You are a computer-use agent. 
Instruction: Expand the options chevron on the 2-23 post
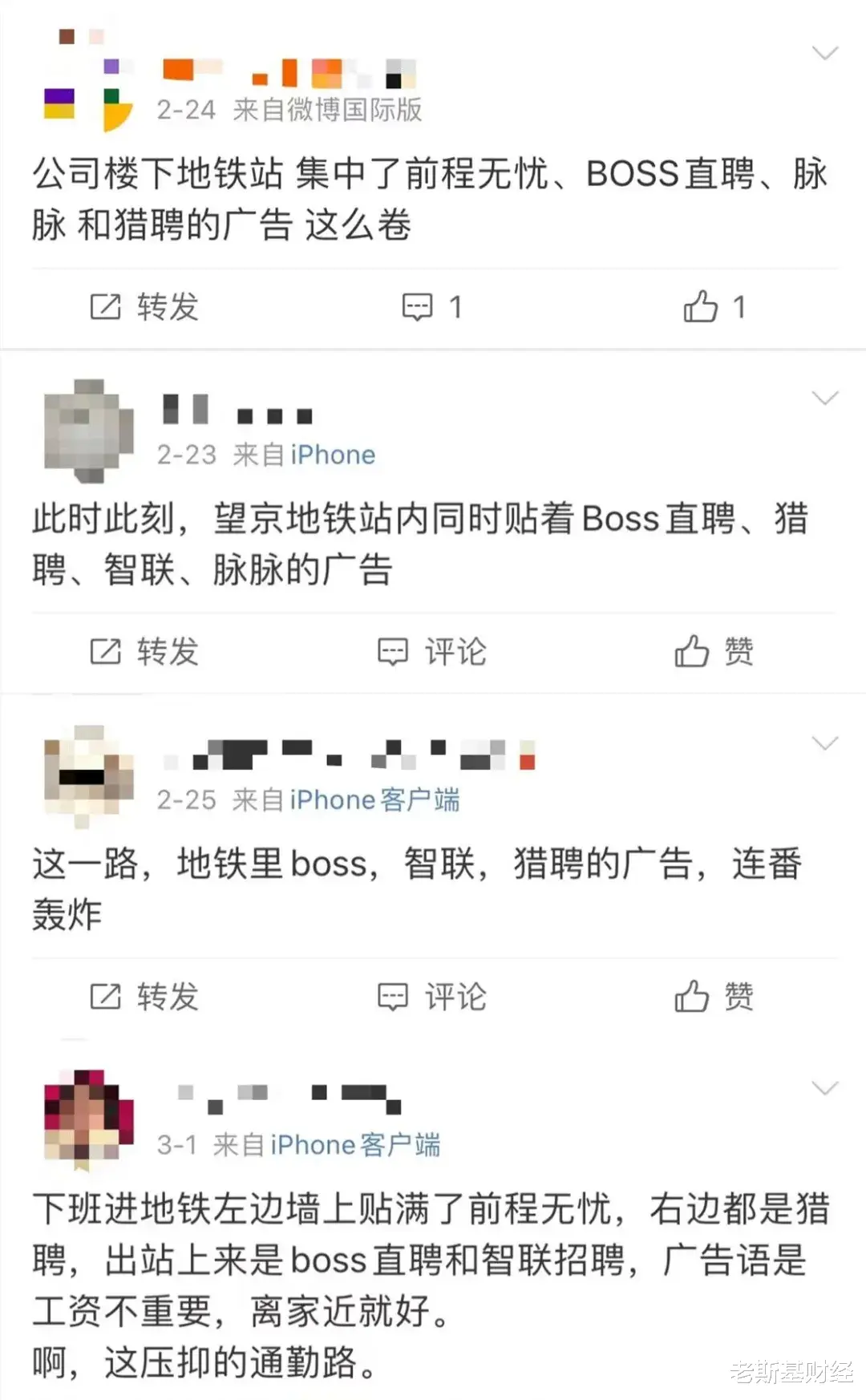pos(825,399)
